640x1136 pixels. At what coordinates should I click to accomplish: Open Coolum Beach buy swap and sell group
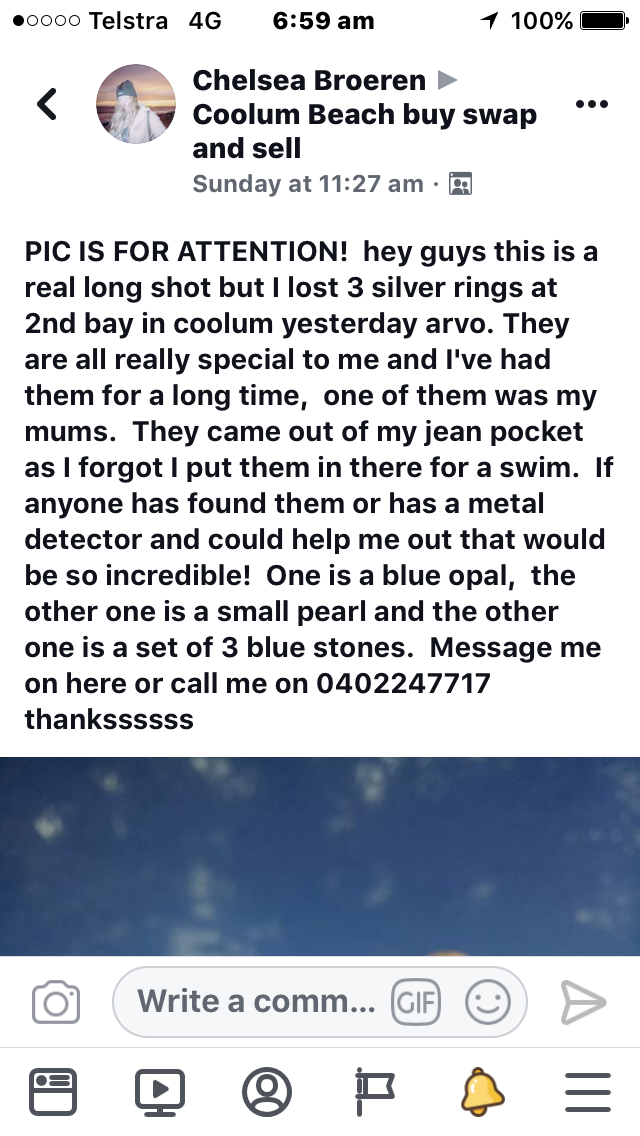pyautogui.click(x=364, y=131)
